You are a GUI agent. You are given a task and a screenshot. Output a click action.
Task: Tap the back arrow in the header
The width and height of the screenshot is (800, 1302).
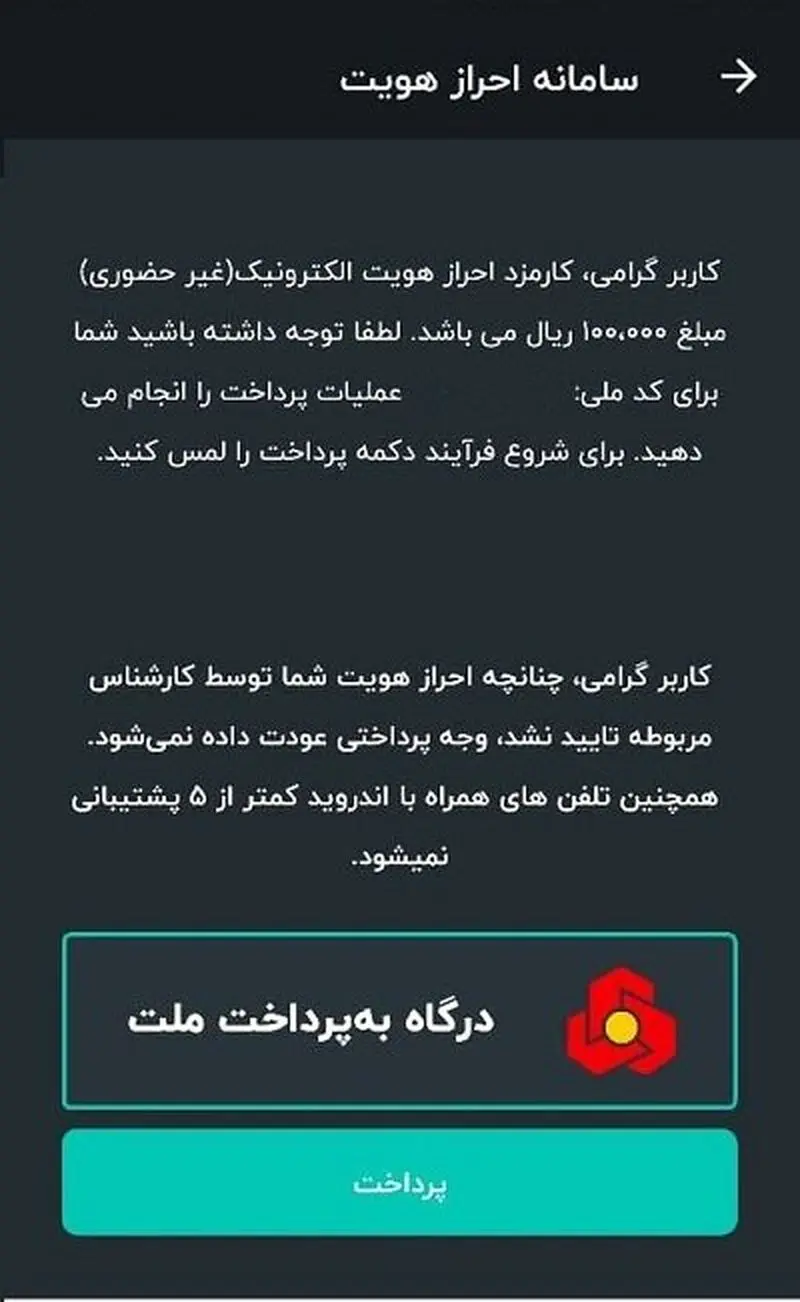tap(739, 77)
